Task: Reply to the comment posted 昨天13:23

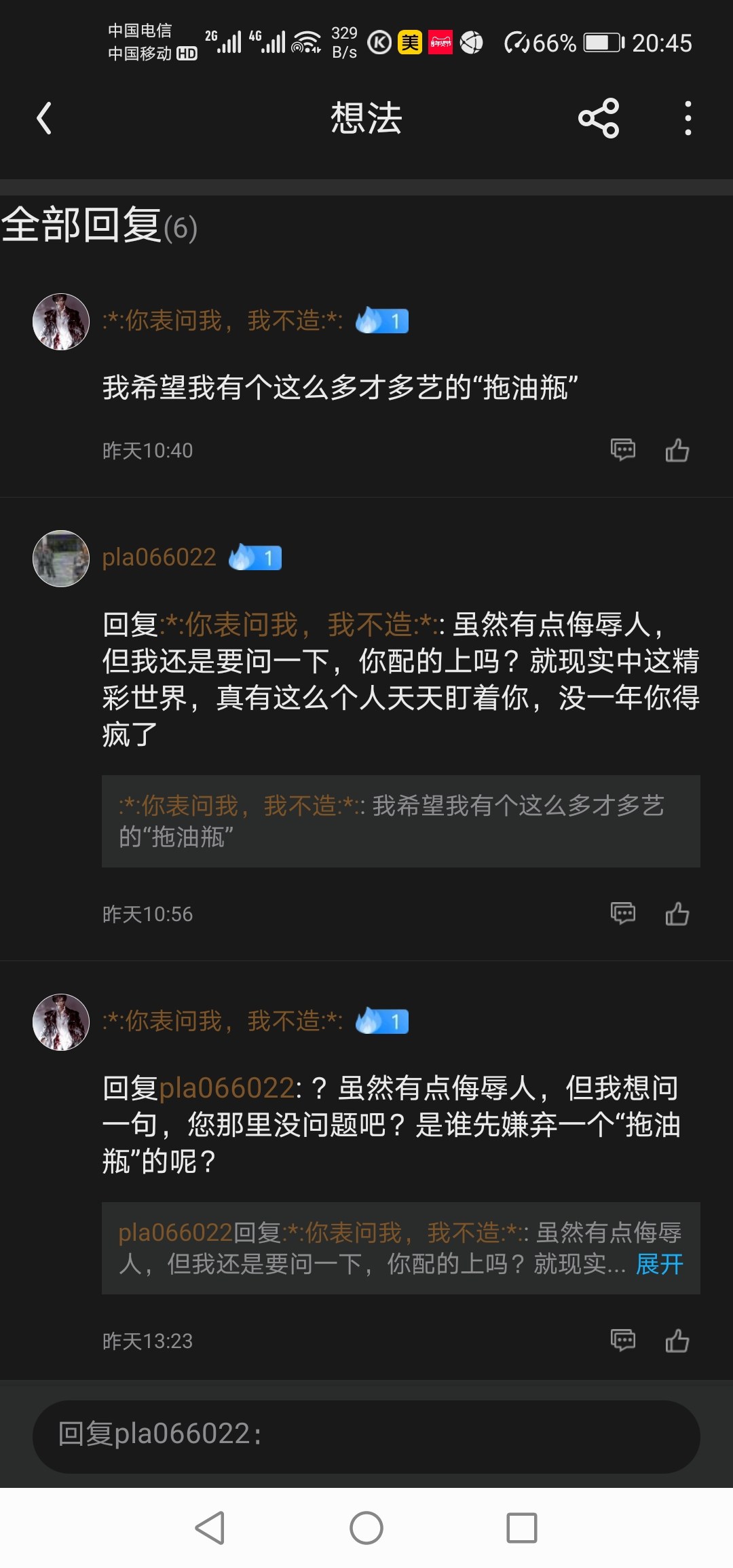Action: (622, 1341)
